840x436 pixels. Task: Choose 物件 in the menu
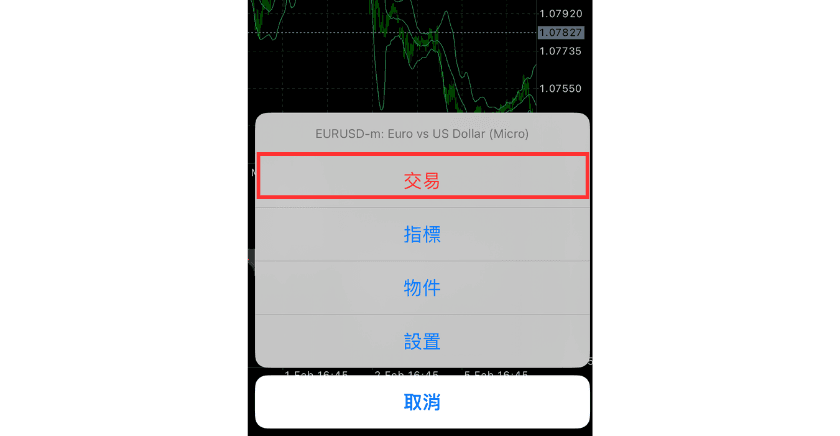422,288
